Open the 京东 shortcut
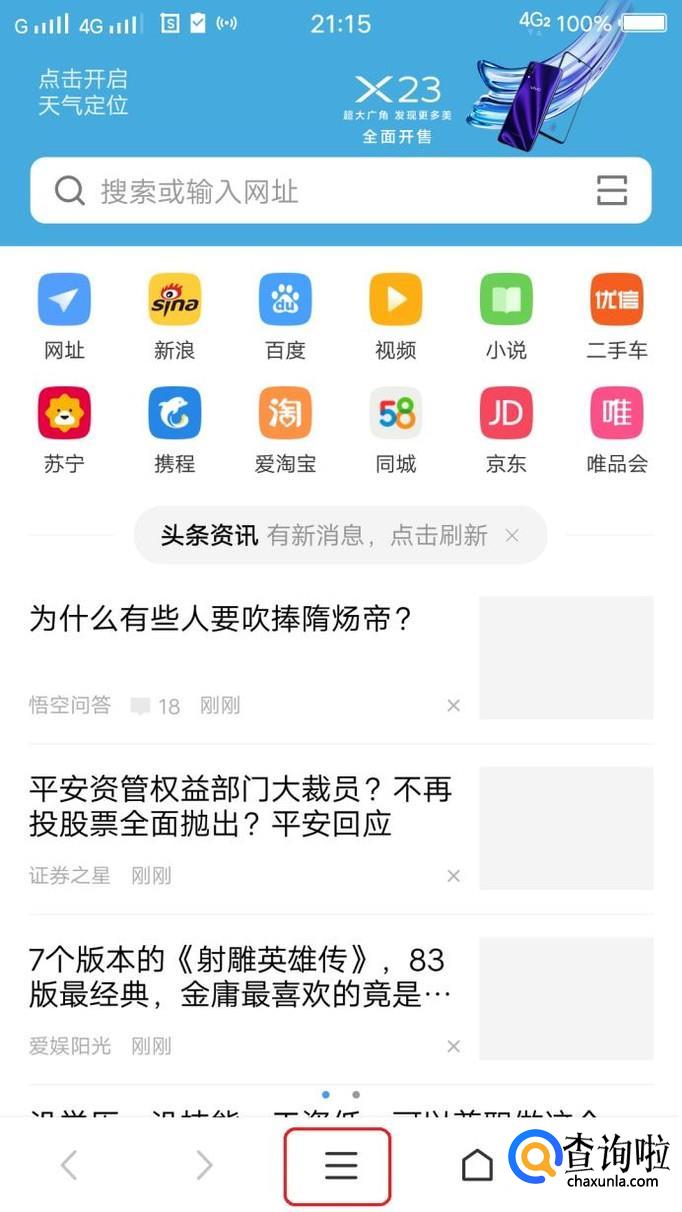 pyautogui.click(x=506, y=430)
